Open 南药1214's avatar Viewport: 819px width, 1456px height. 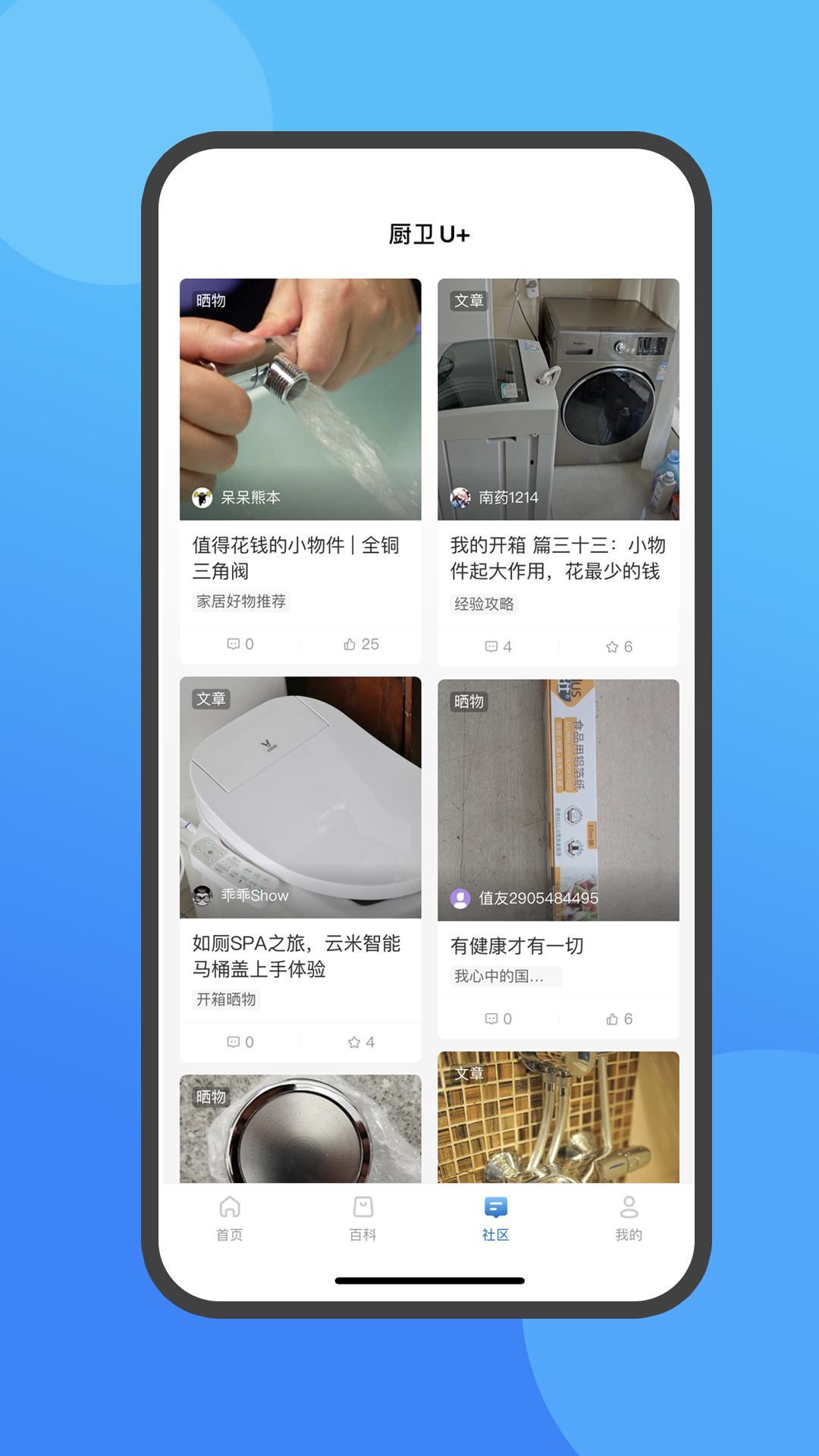(460, 497)
